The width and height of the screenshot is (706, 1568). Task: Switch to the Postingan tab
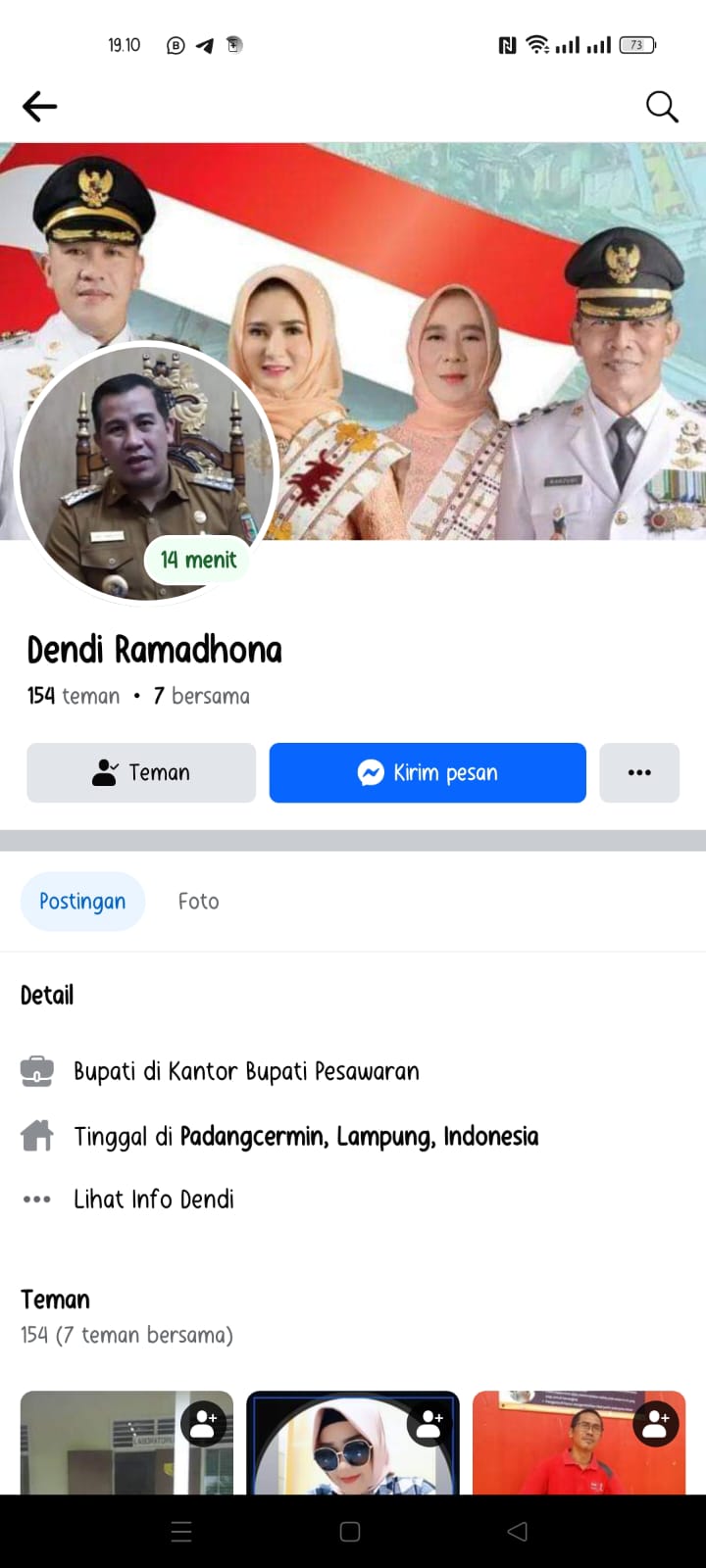(x=82, y=902)
